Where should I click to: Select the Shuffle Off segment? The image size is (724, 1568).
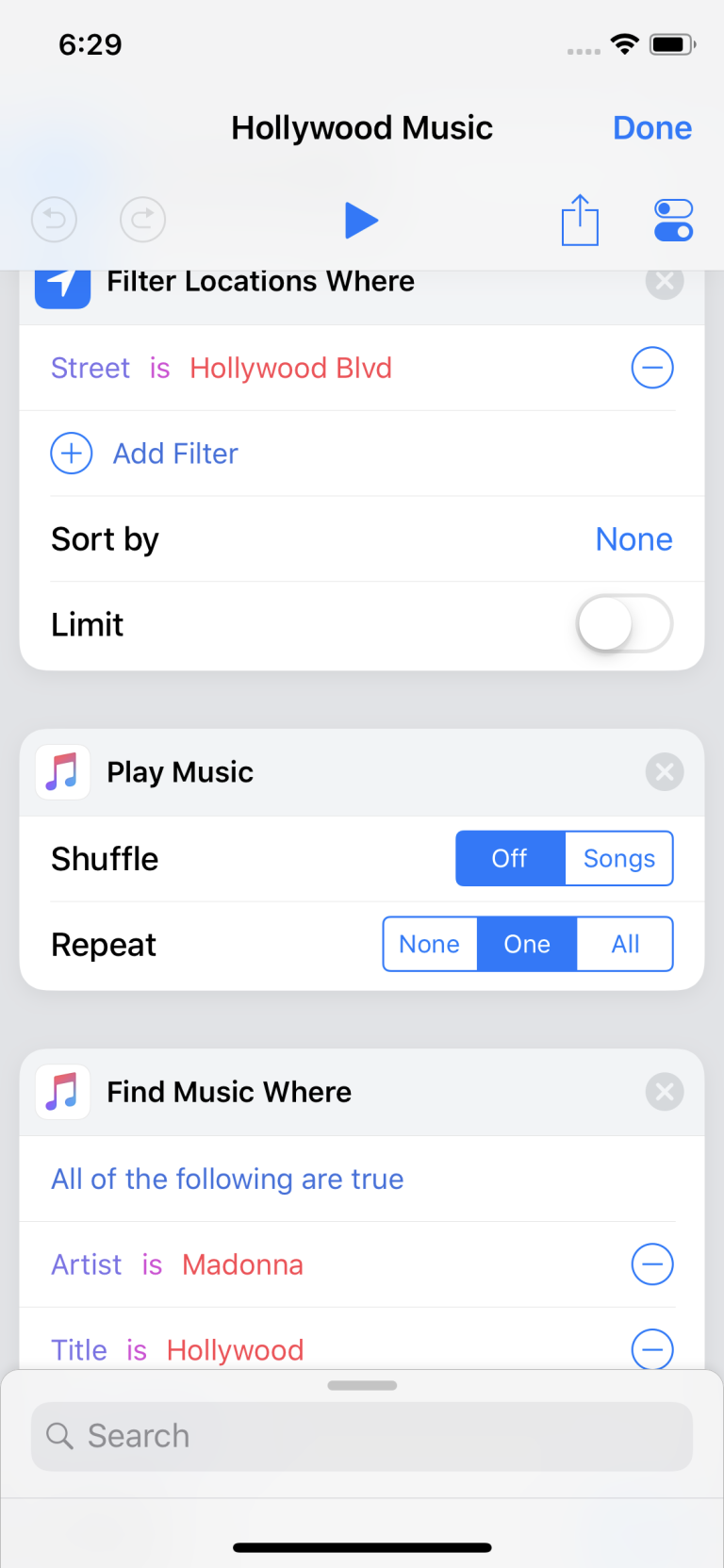click(x=509, y=858)
